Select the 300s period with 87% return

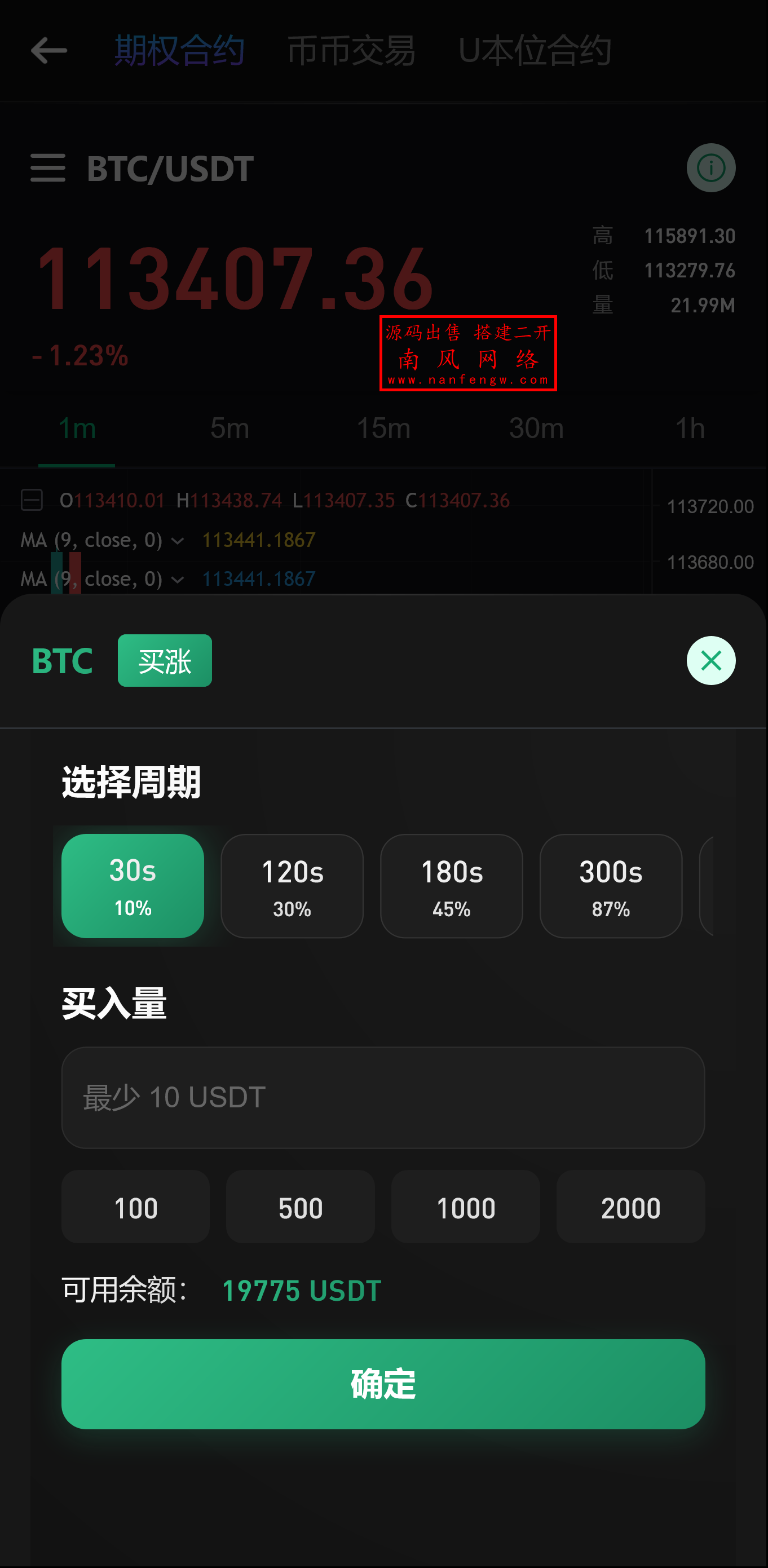click(611, 886)
